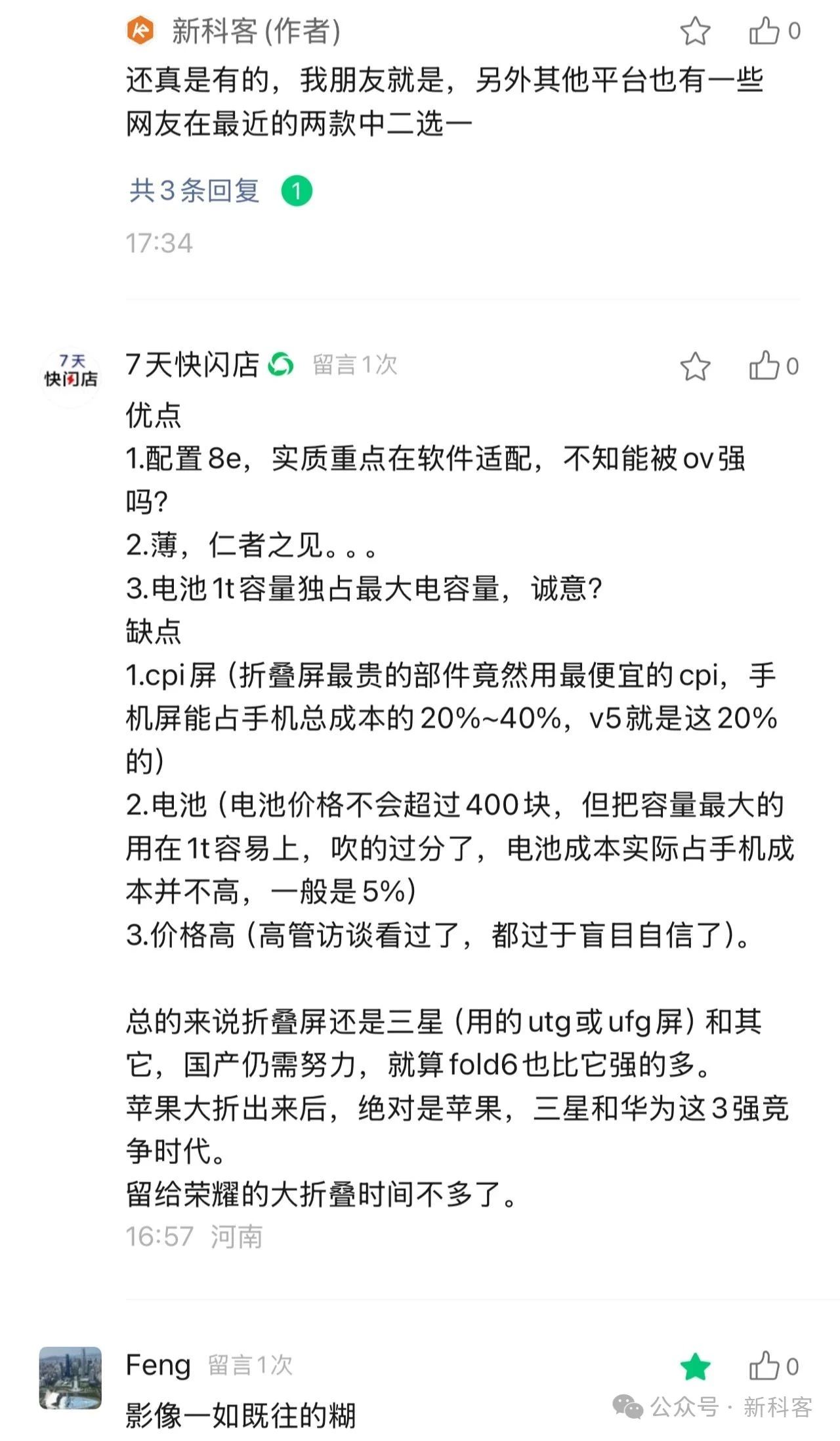Star the comment by 7天快闪店
Screen dimensions: 840x1441
coord(695,366)
